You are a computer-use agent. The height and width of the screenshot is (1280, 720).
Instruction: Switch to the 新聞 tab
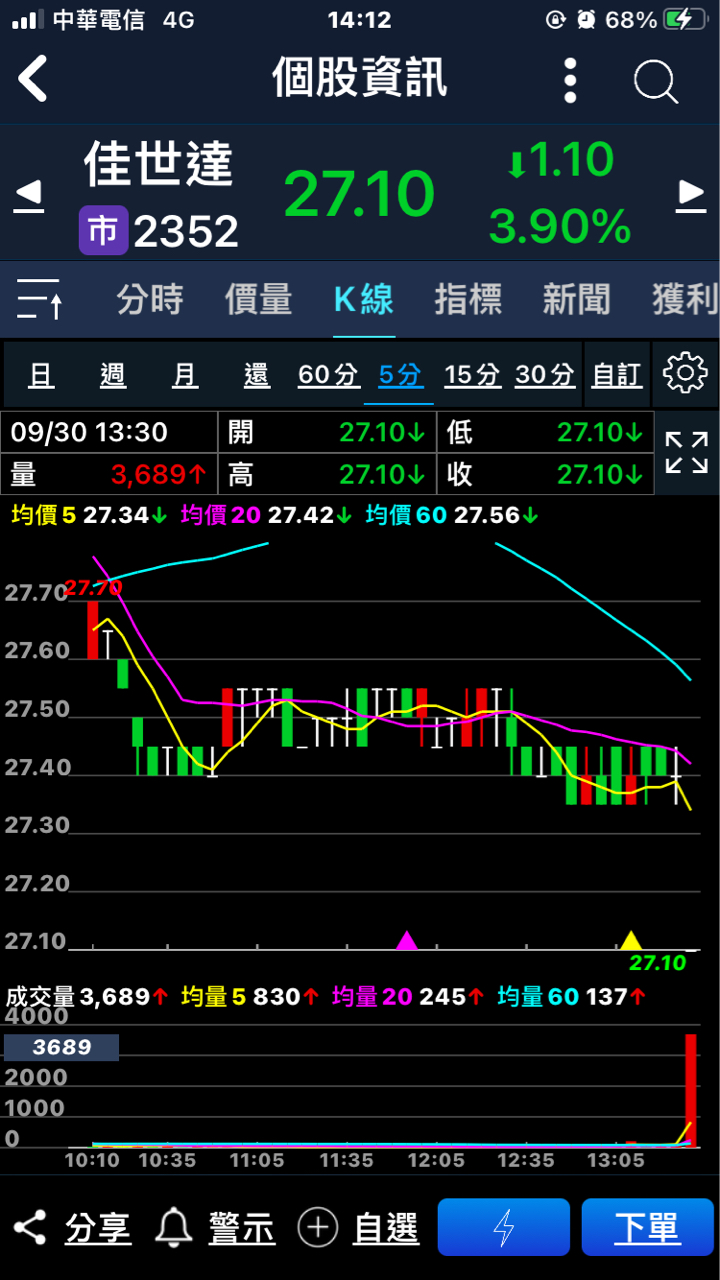(x=576, y=299)
